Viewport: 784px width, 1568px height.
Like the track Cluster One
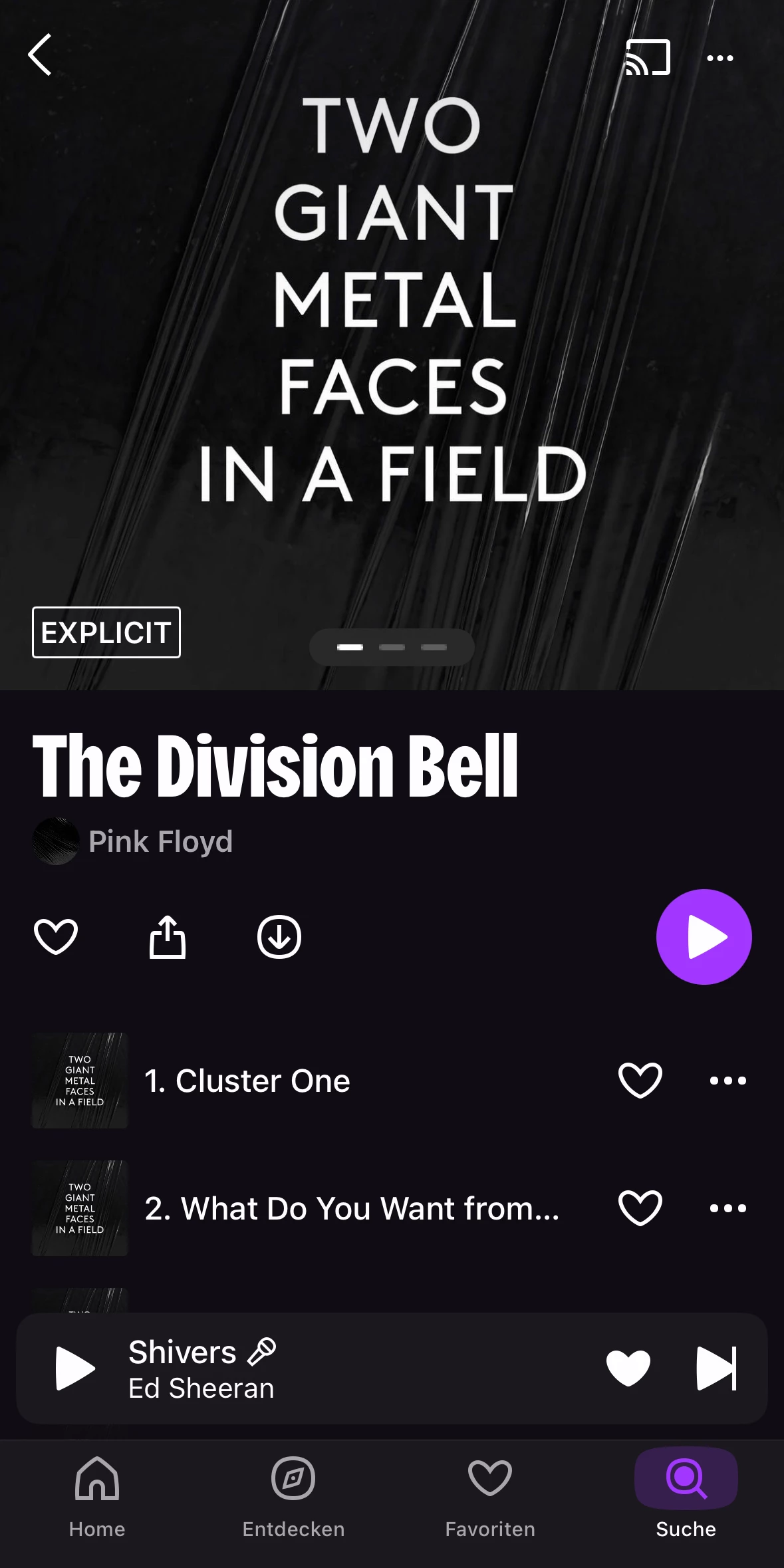(x=640, y=1080)
